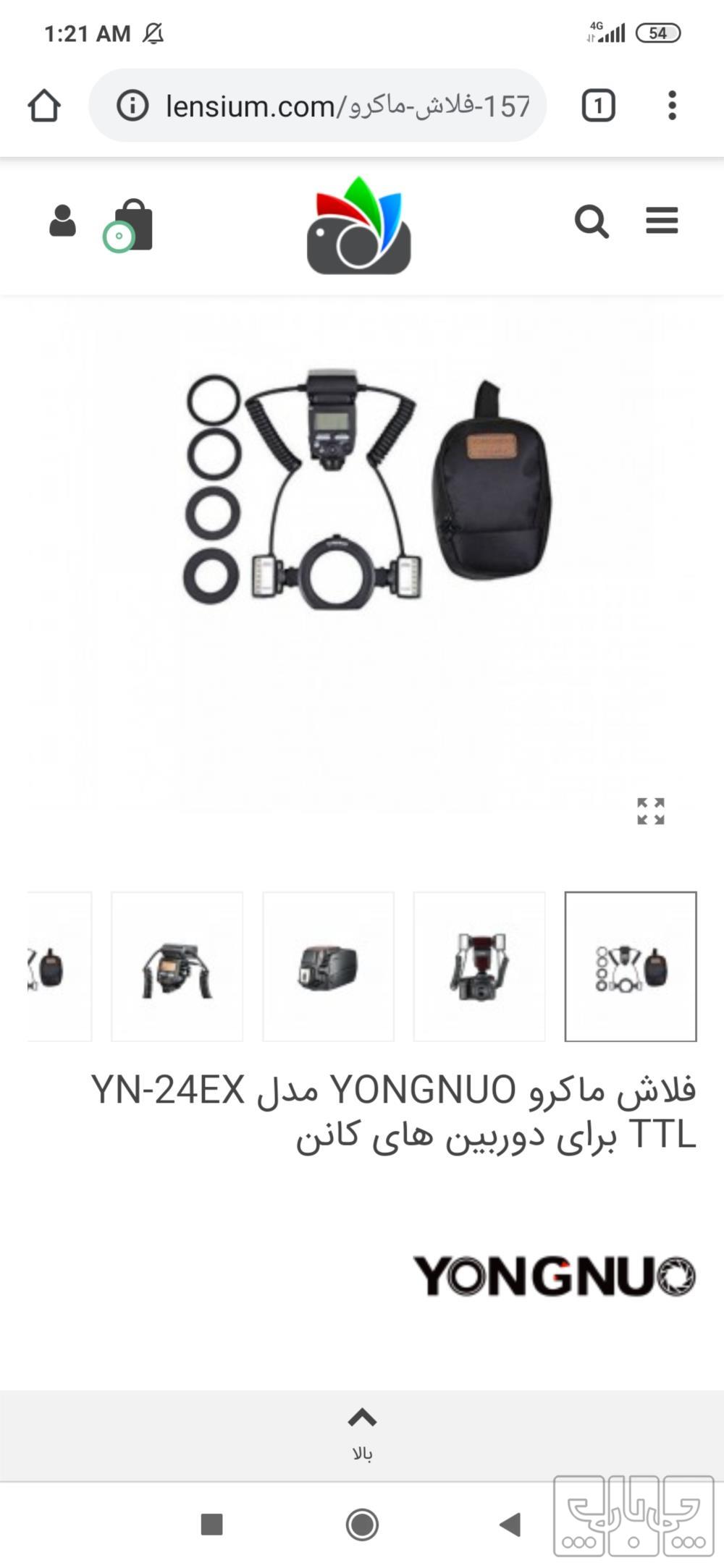The width and height of the screenshot is (724, 1568).
Task: Open the browser overflow menu
Action: [672, 106]
